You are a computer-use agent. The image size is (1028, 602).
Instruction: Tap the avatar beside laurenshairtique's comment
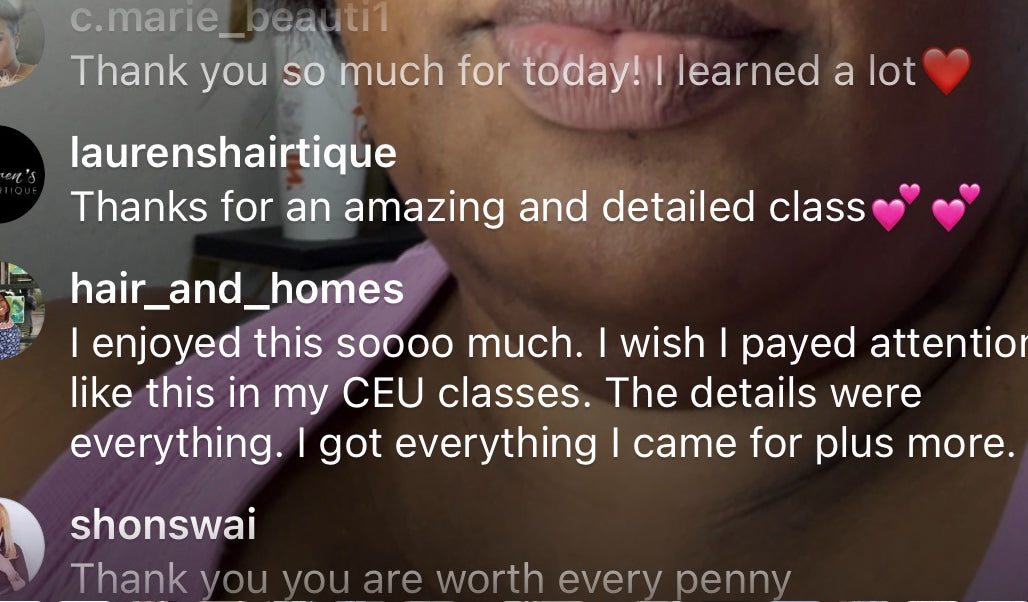(18, 176)
